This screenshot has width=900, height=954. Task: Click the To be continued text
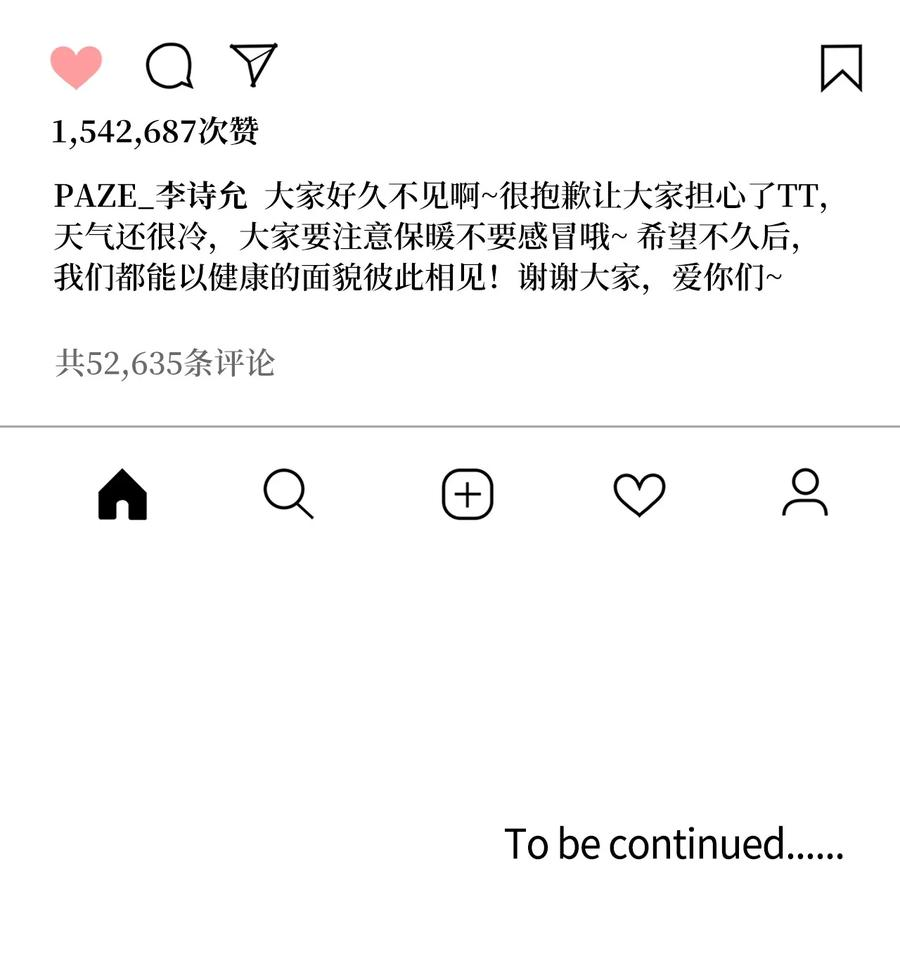[675, 843]
